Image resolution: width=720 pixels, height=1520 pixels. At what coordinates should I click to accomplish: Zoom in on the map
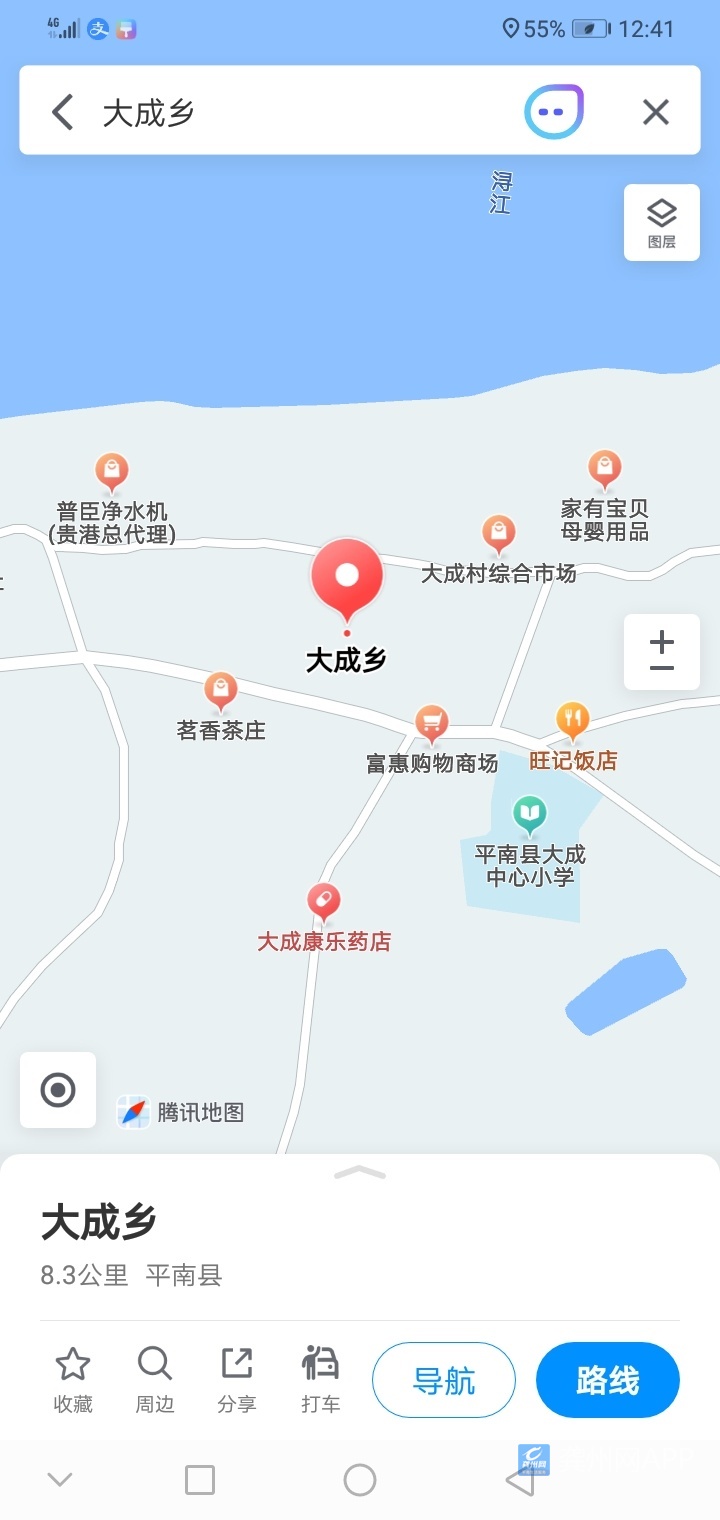click(x=662, y=640)
